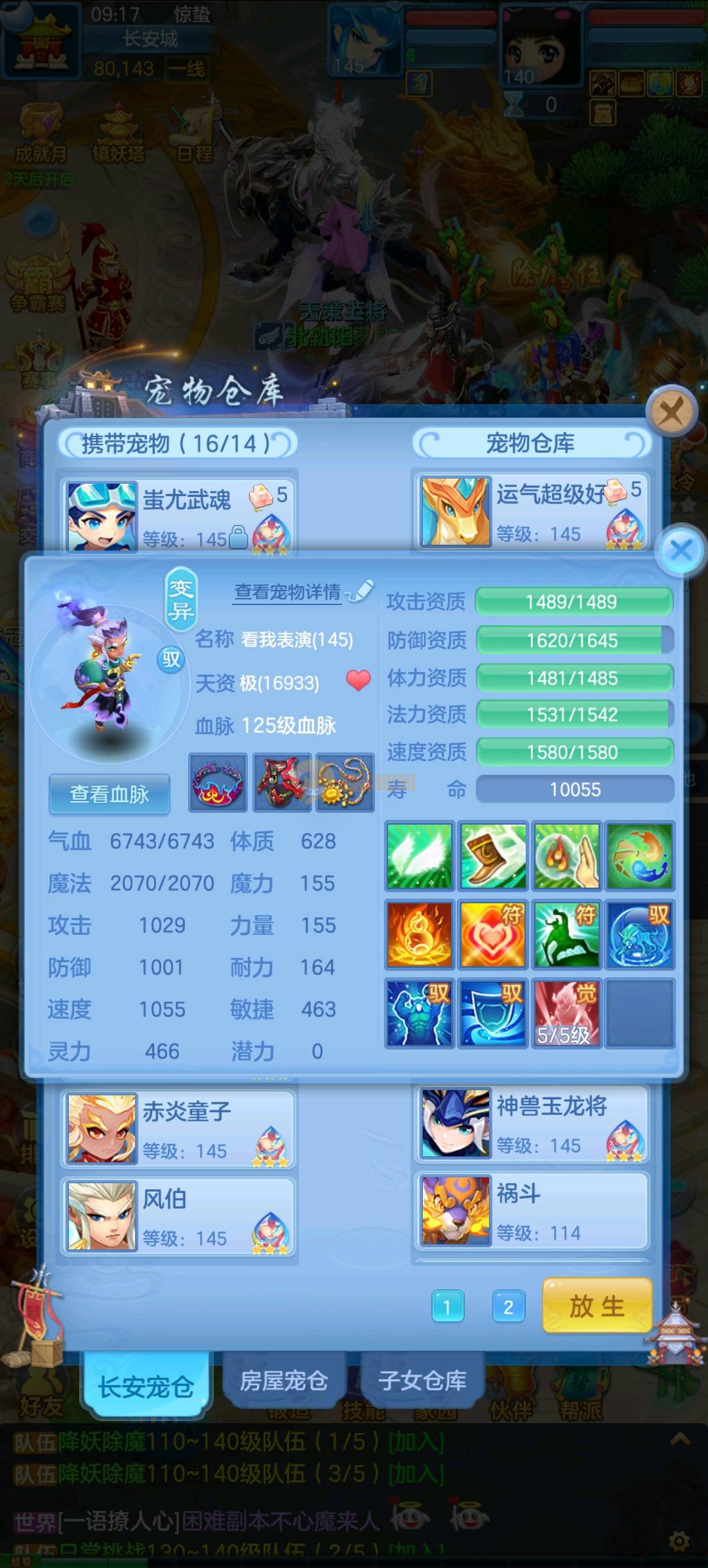Image resolution: width=708 pixels, height=1568 pixels.
Task: View the white wing skill icon
Action: pyautogui.click(x=420, y=856)
